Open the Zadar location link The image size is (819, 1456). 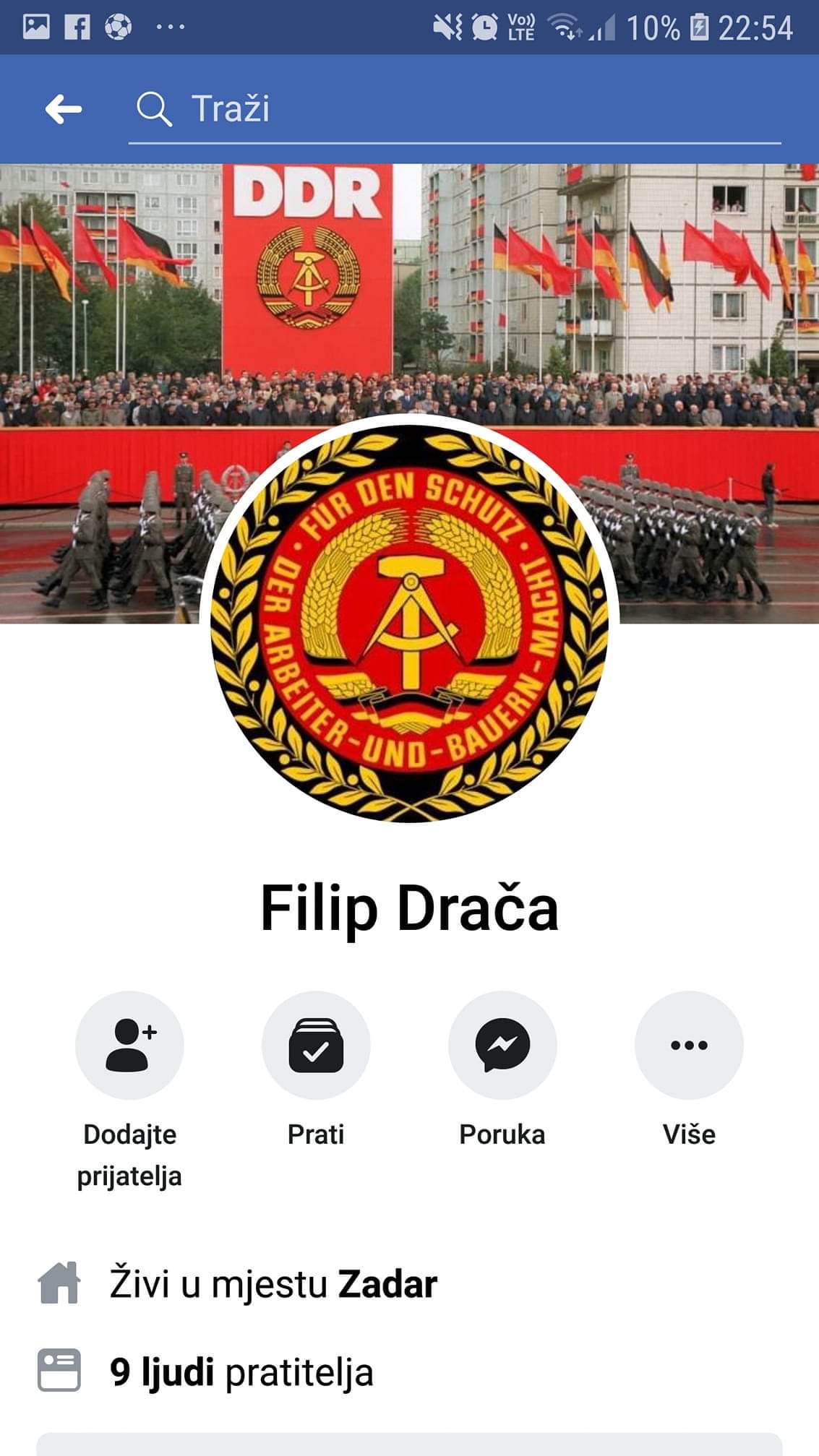388,1284
